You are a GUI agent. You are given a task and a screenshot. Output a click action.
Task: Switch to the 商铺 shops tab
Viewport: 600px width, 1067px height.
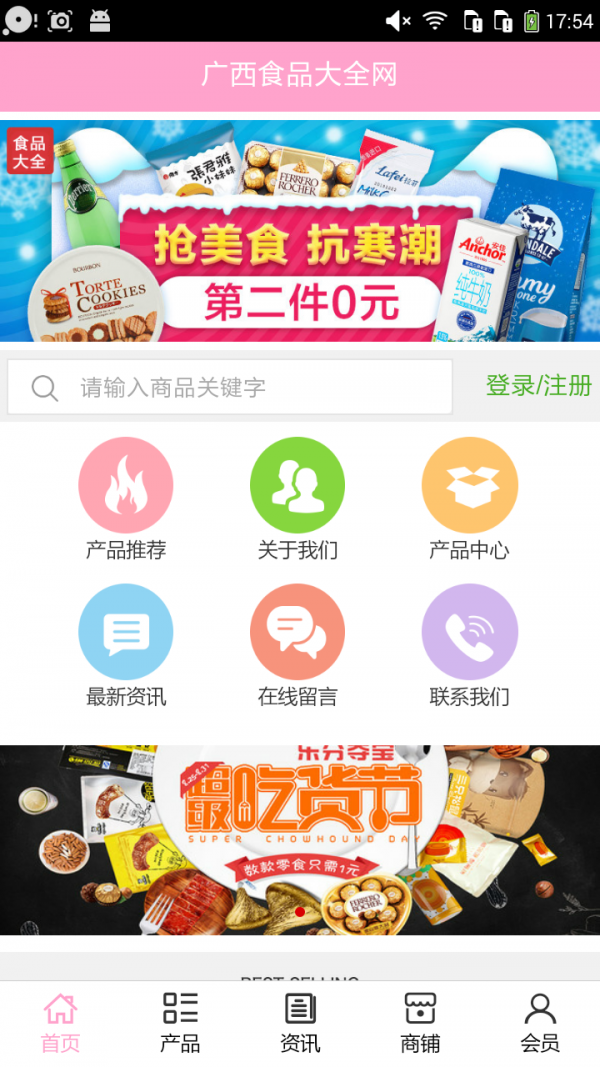point(420,1023)
